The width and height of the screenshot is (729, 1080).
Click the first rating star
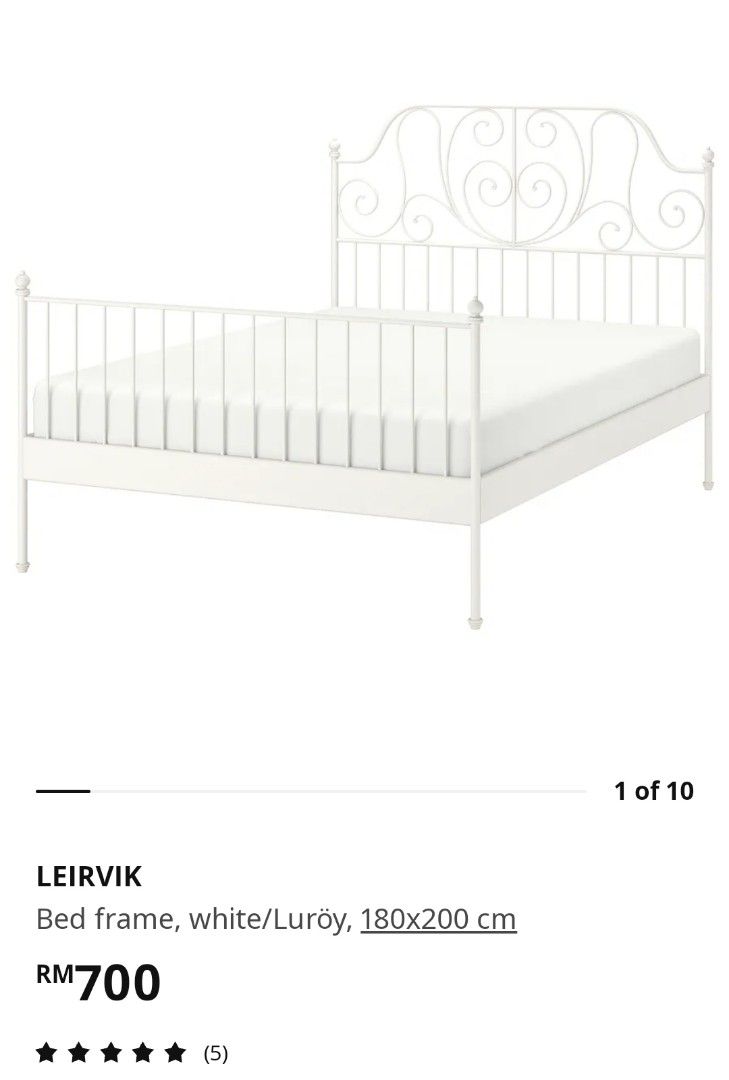click(47, 1049)
